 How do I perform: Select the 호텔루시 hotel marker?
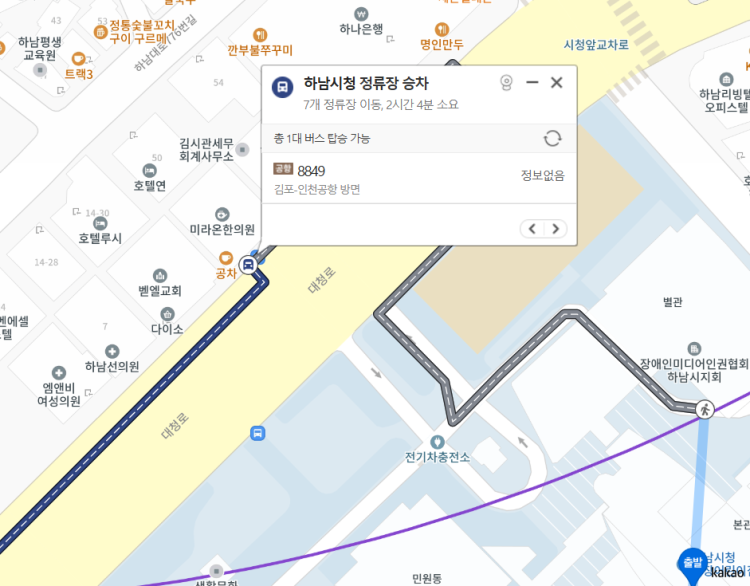tap(100, 223)
